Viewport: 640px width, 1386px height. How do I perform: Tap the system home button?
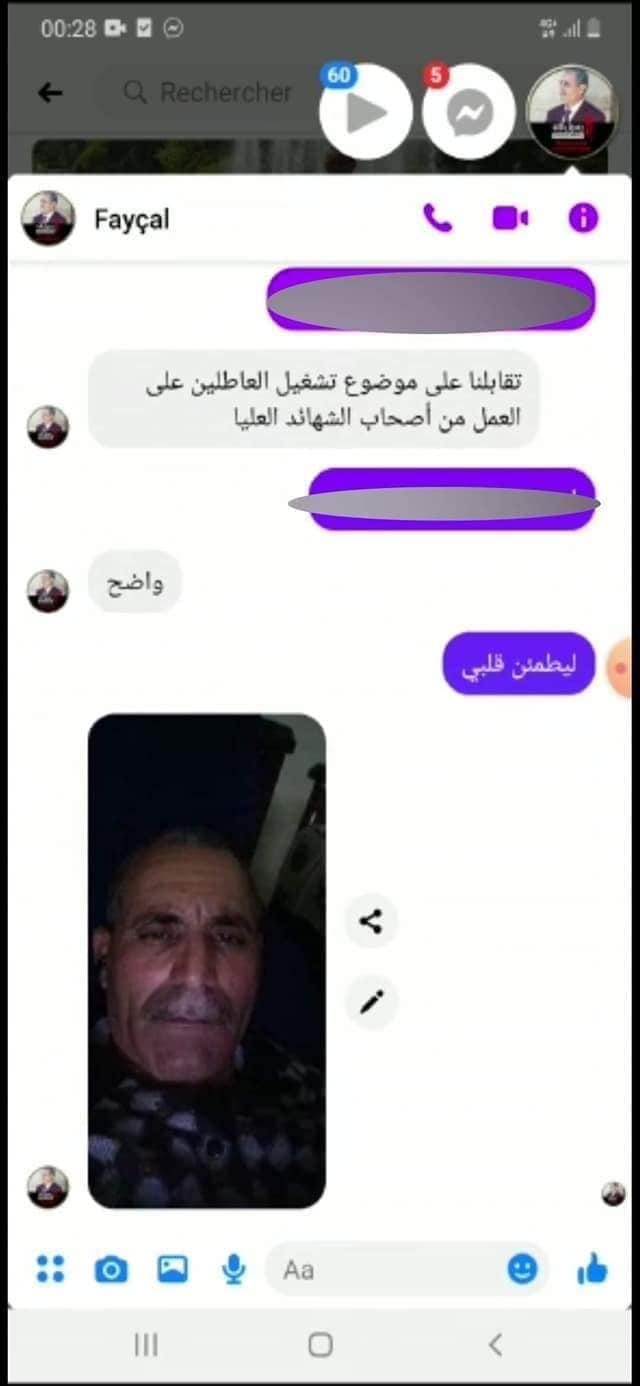(320, 1345)
